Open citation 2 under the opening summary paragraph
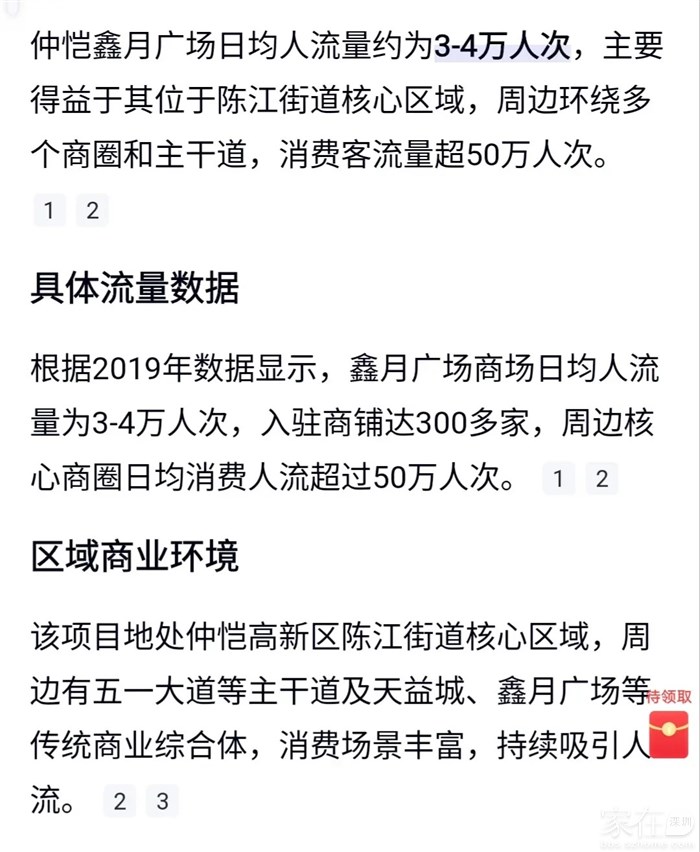 (92, 210)
